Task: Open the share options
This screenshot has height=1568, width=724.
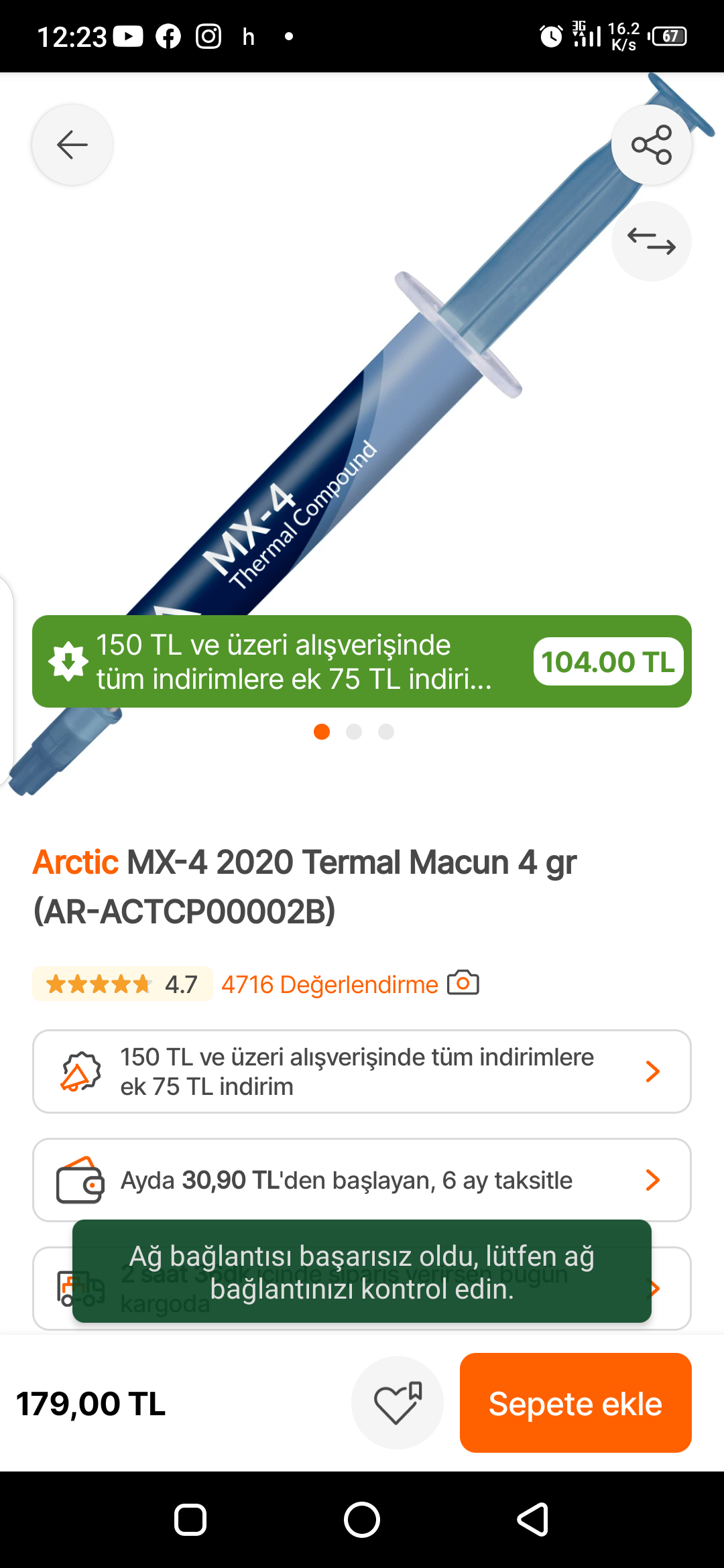Action: (x=651, y=145)
